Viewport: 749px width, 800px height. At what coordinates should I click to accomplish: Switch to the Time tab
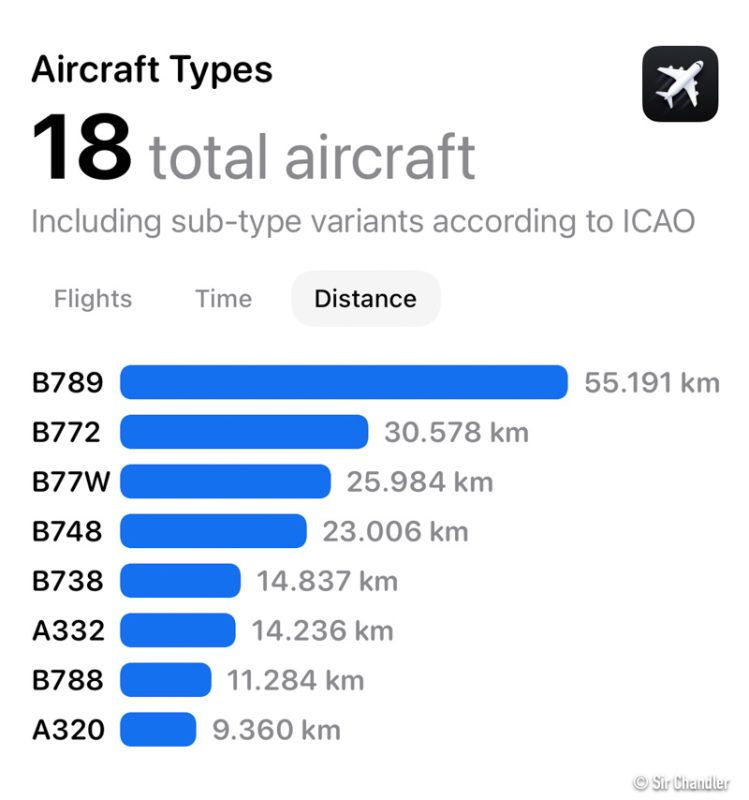223,299
